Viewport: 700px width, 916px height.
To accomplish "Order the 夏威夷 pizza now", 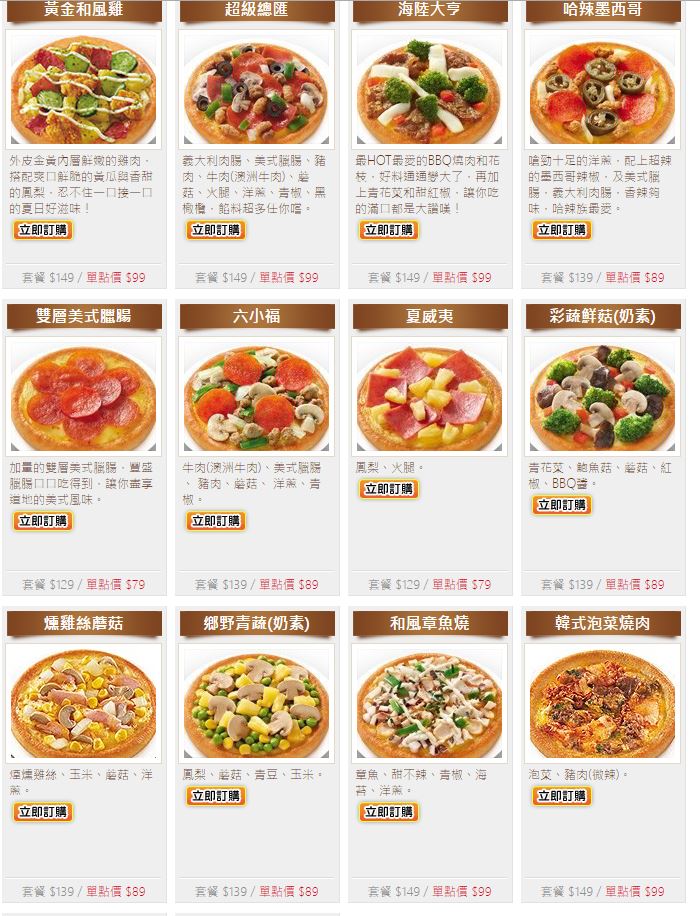I will [x=390, y=489].
